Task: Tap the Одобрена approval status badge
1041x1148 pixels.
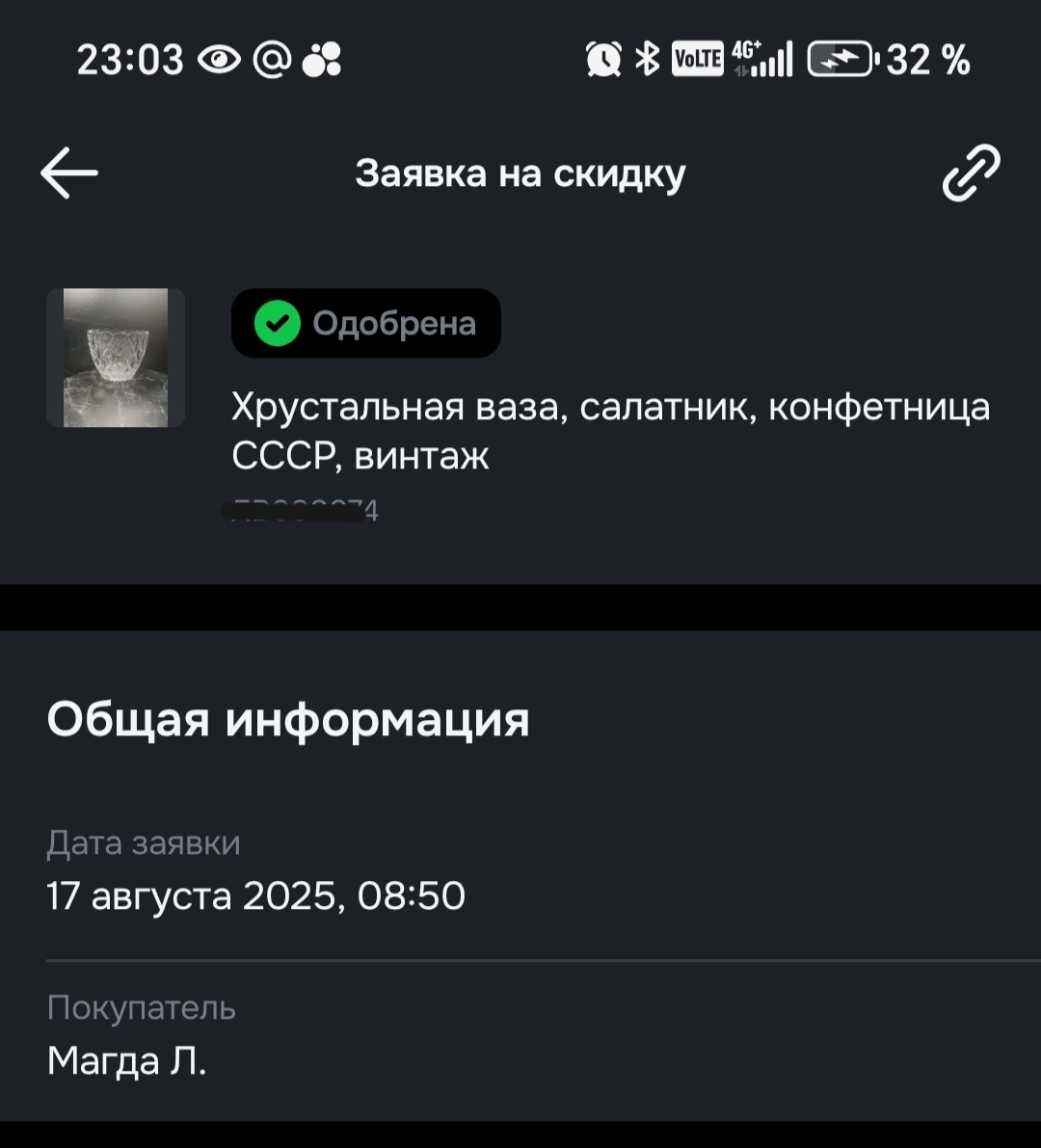Action: click(366, 323)
